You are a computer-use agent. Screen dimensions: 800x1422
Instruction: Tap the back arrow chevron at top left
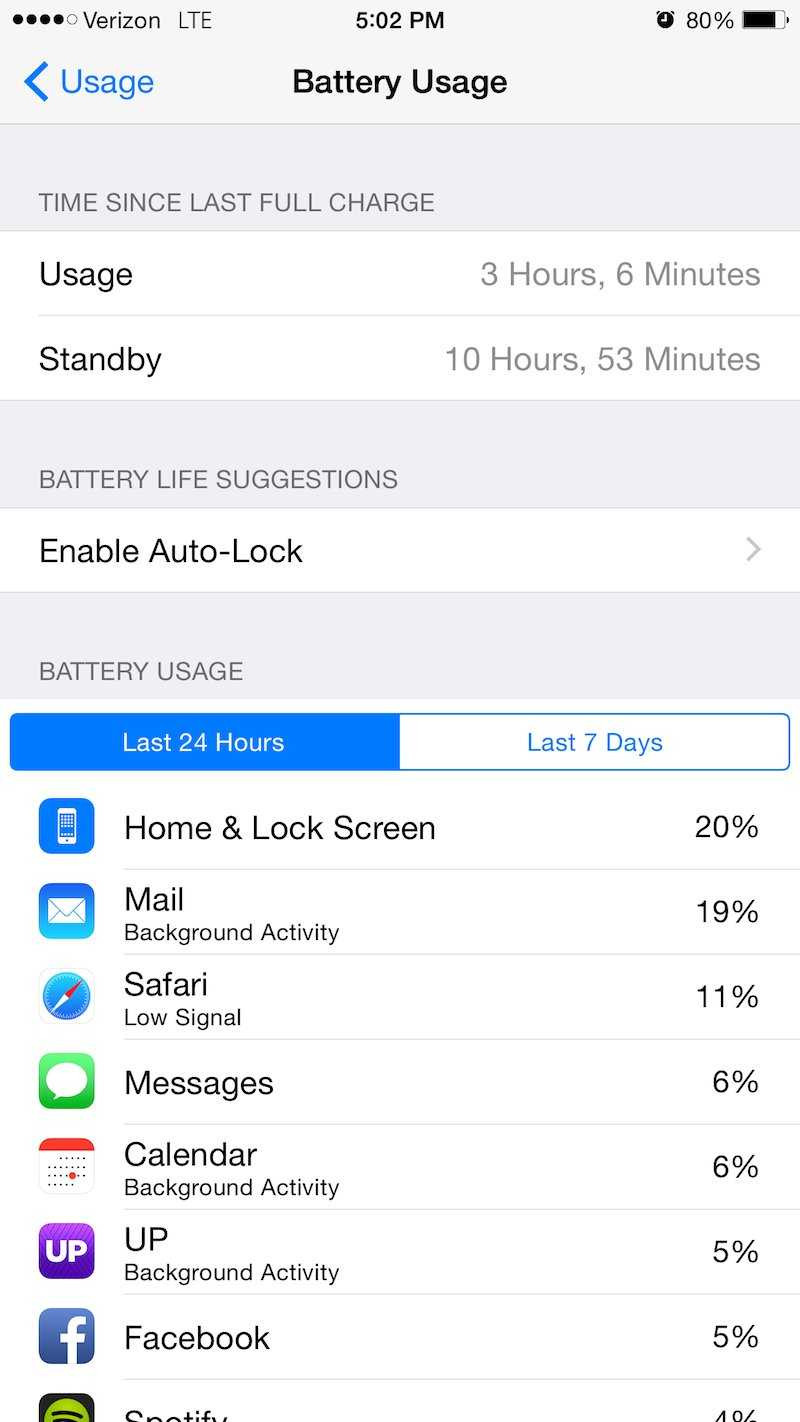coord(36,82)
